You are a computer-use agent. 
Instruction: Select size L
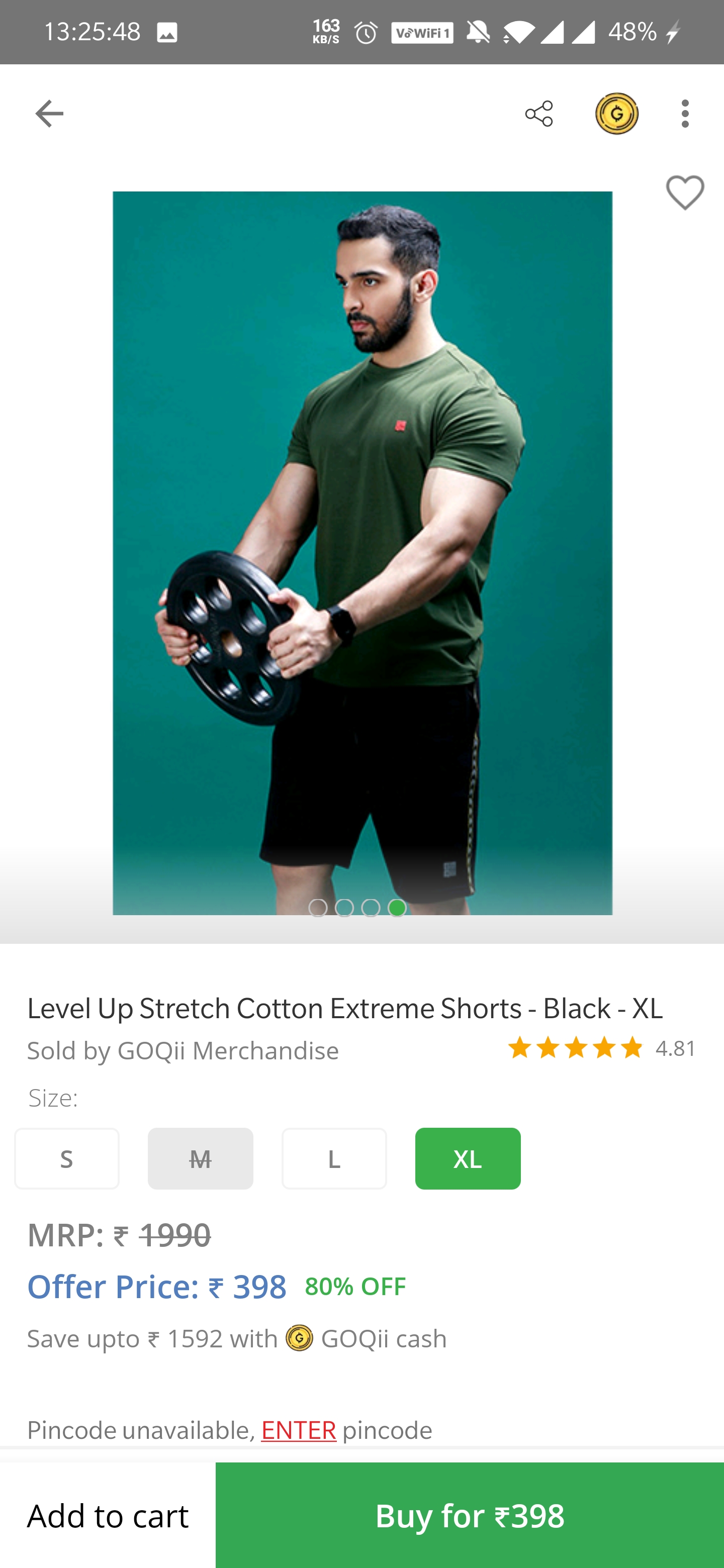coord(334,1158)
